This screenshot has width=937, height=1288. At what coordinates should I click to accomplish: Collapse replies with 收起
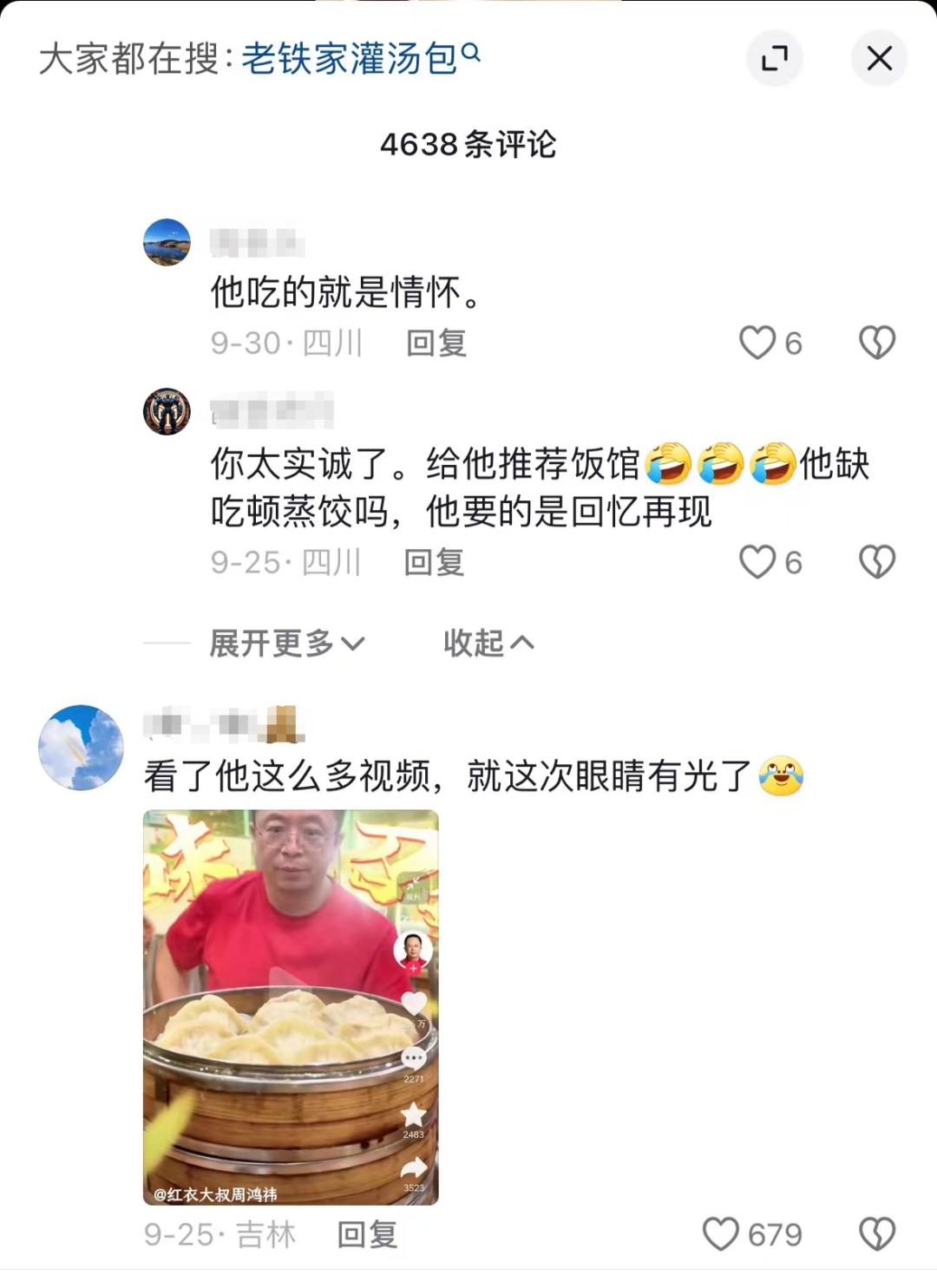click(488, 643)
